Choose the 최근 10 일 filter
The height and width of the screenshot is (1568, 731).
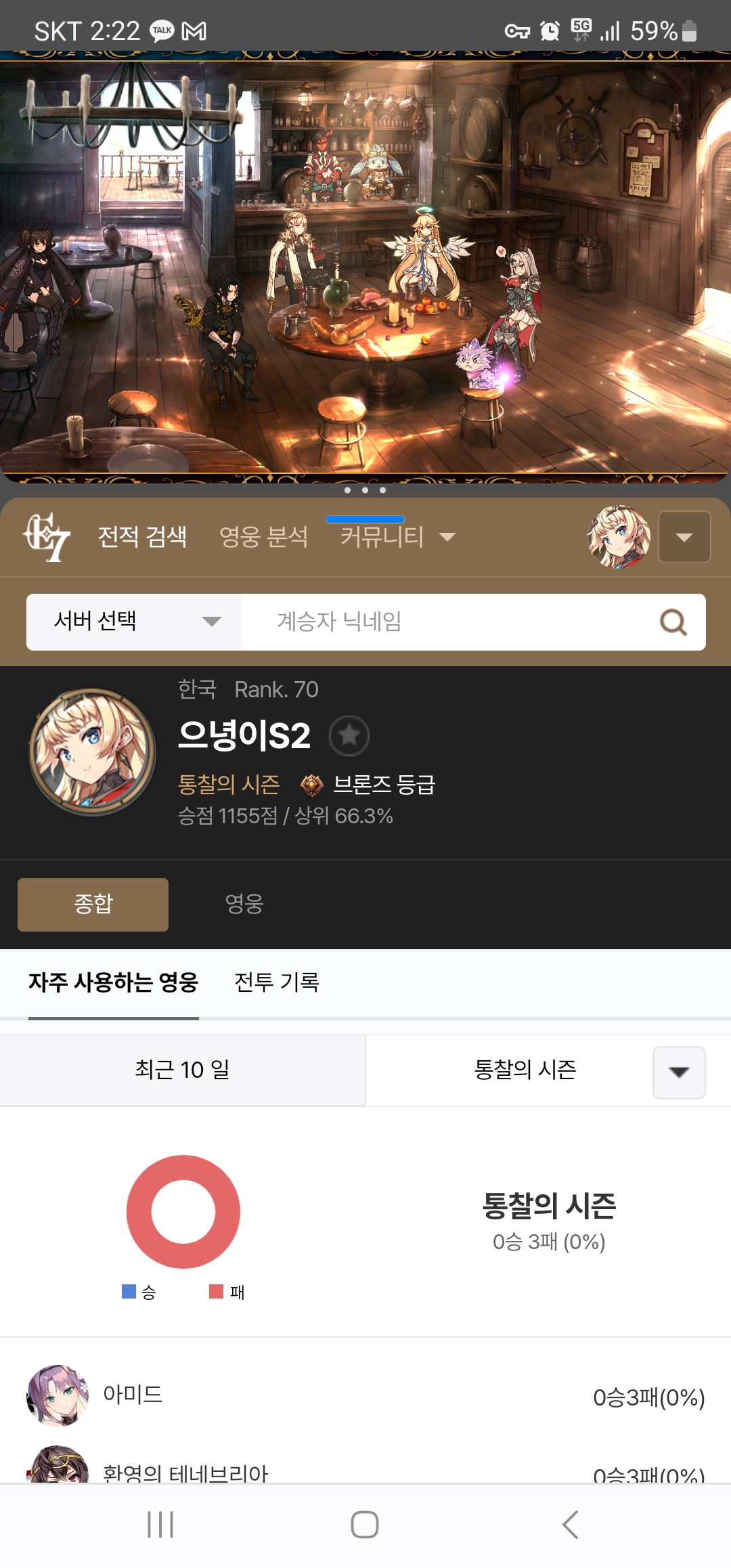[x=183, y=1070]
